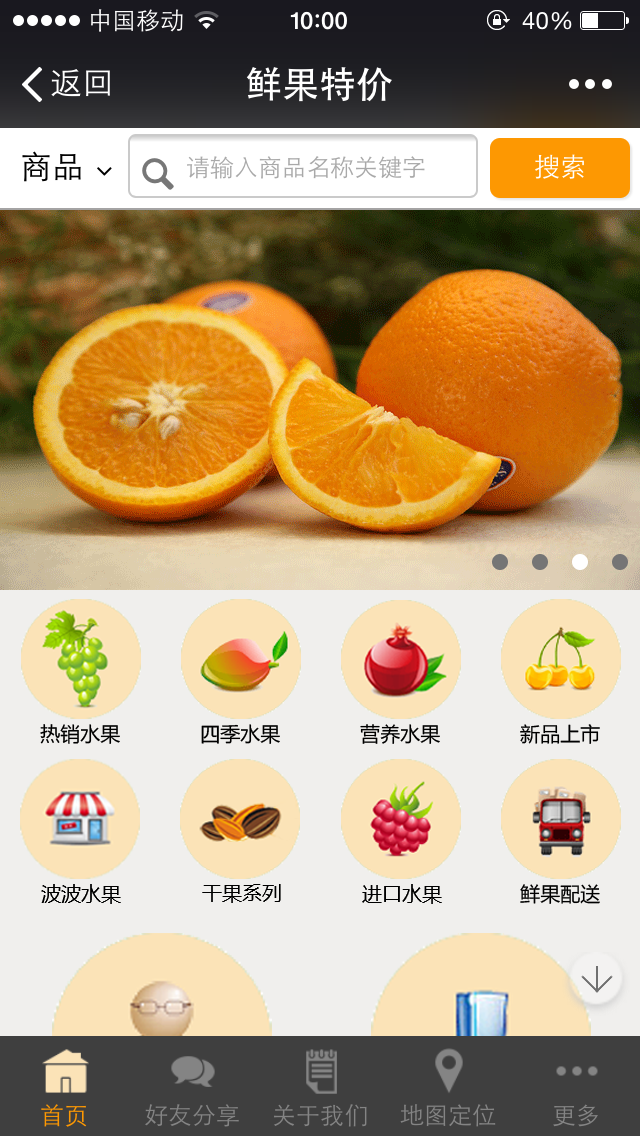640x1136 pixels.
Task: Open the three-dot overflow menu
Action: tap(590, 84)
